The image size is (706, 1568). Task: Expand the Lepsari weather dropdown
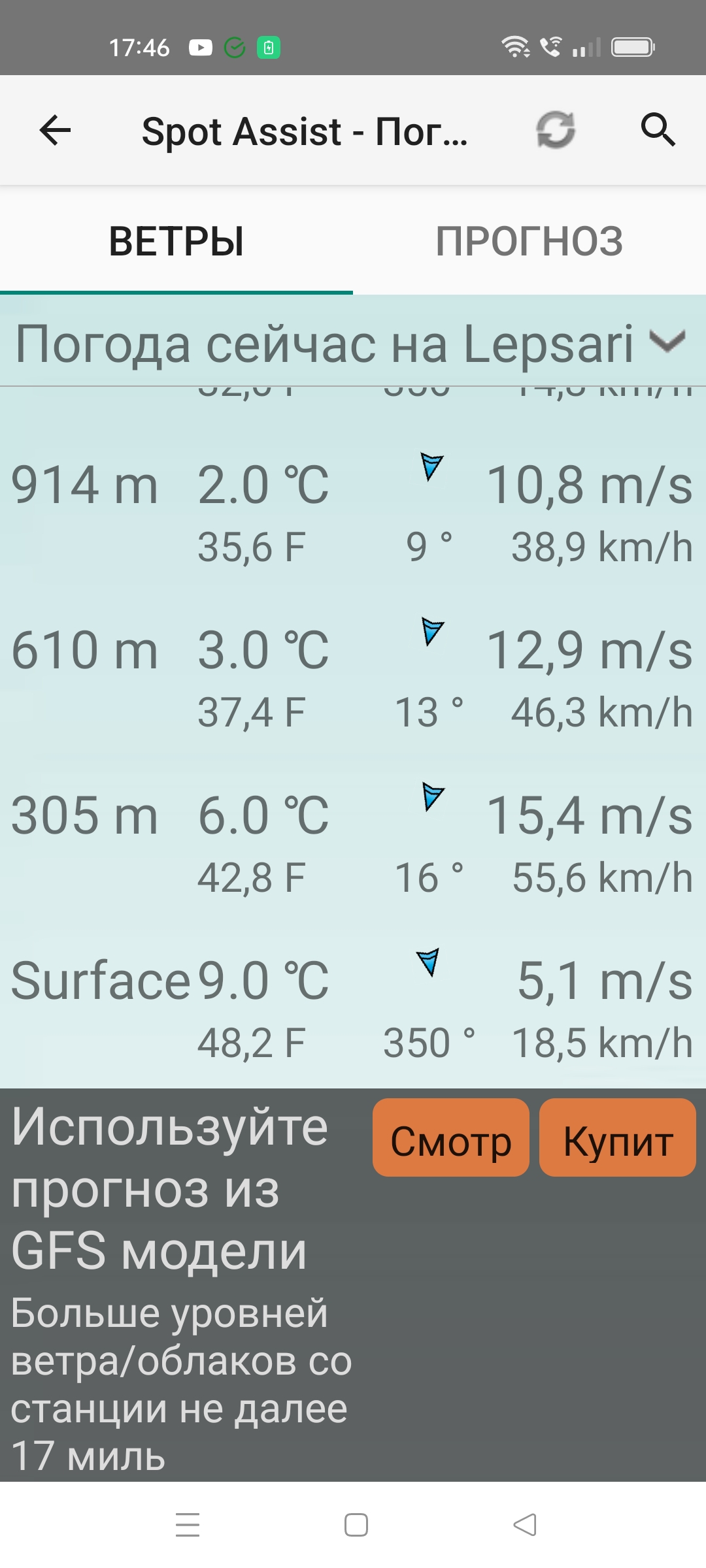point(667,342)
